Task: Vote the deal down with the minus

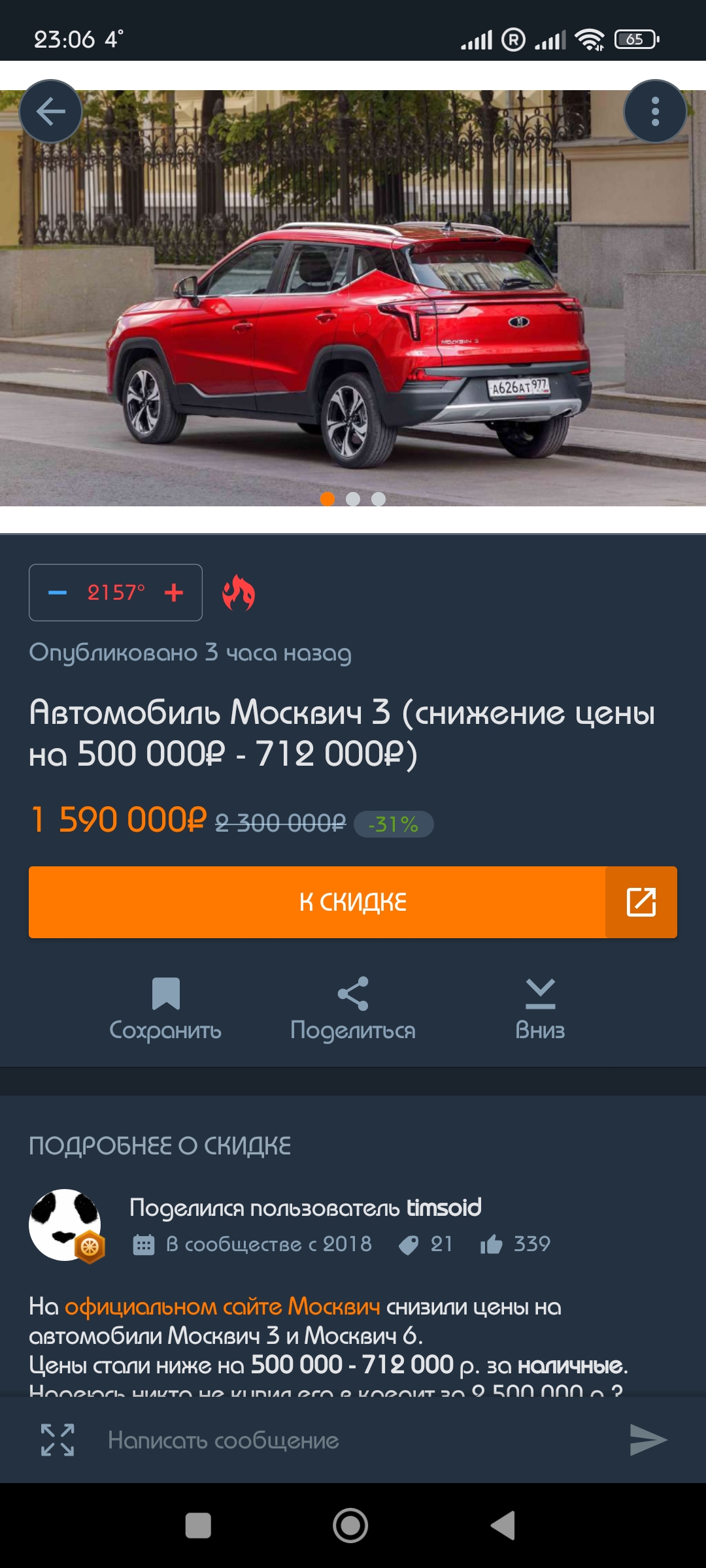Action: point(58,593)
